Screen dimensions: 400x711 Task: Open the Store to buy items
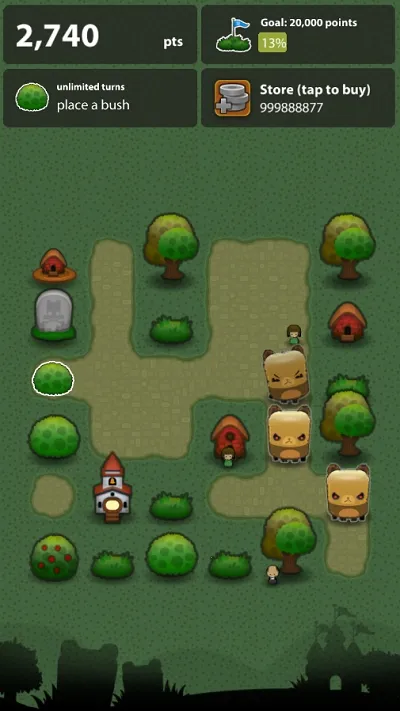(x=298, y=97)
